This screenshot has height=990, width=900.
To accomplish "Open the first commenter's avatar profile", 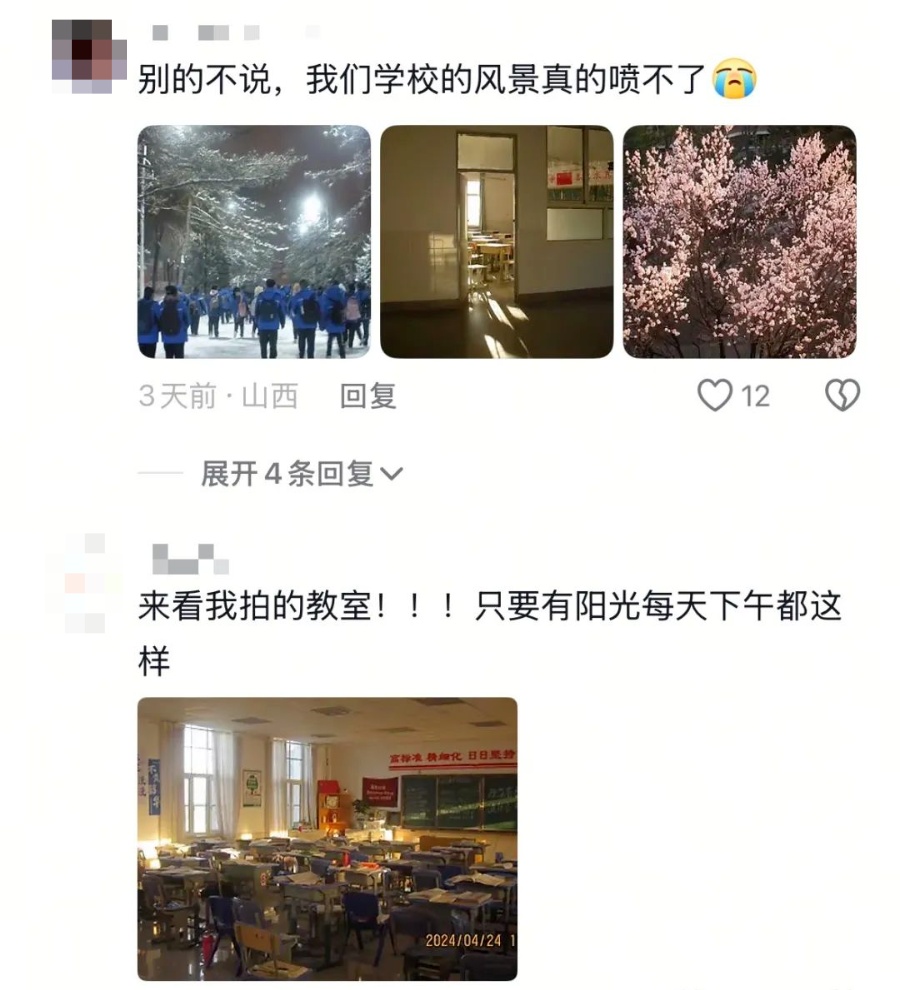I will 89,56.
